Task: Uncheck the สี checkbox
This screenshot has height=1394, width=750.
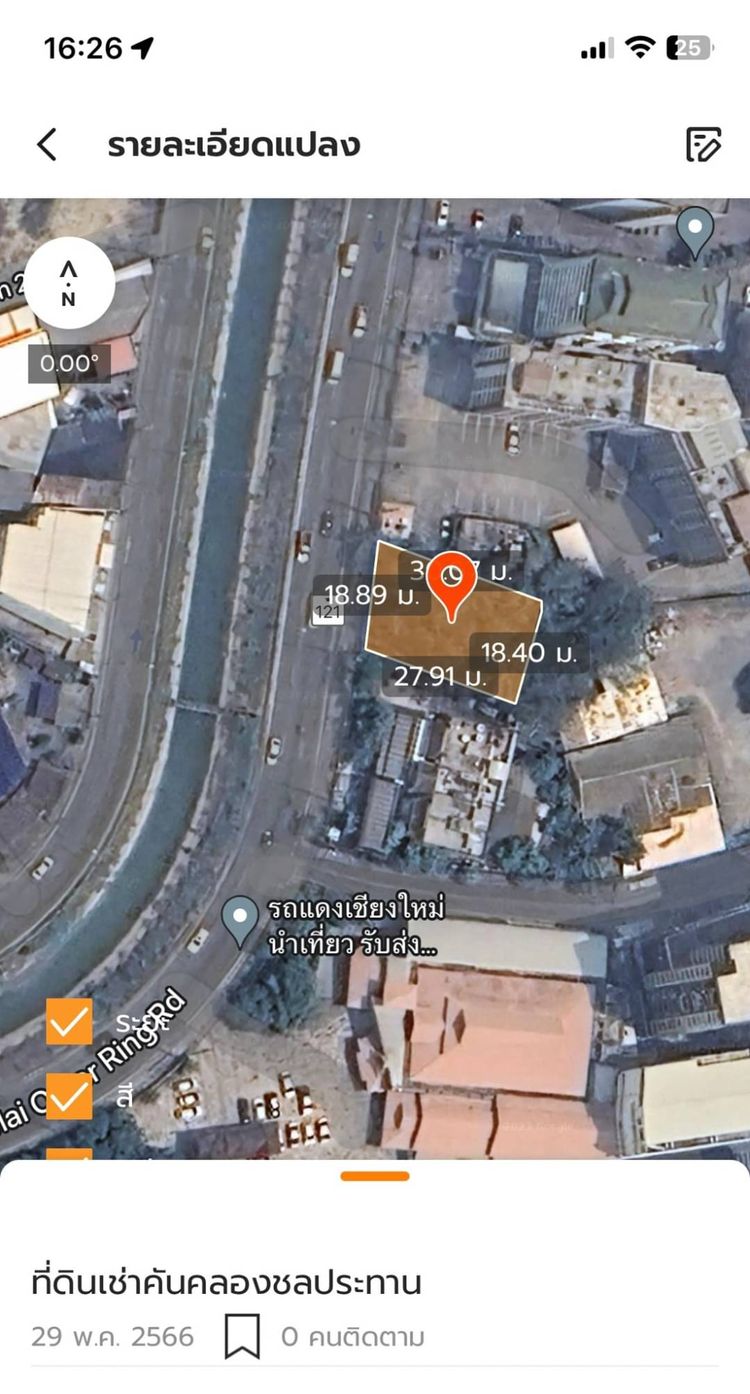Action: (x=69, y=1095)
